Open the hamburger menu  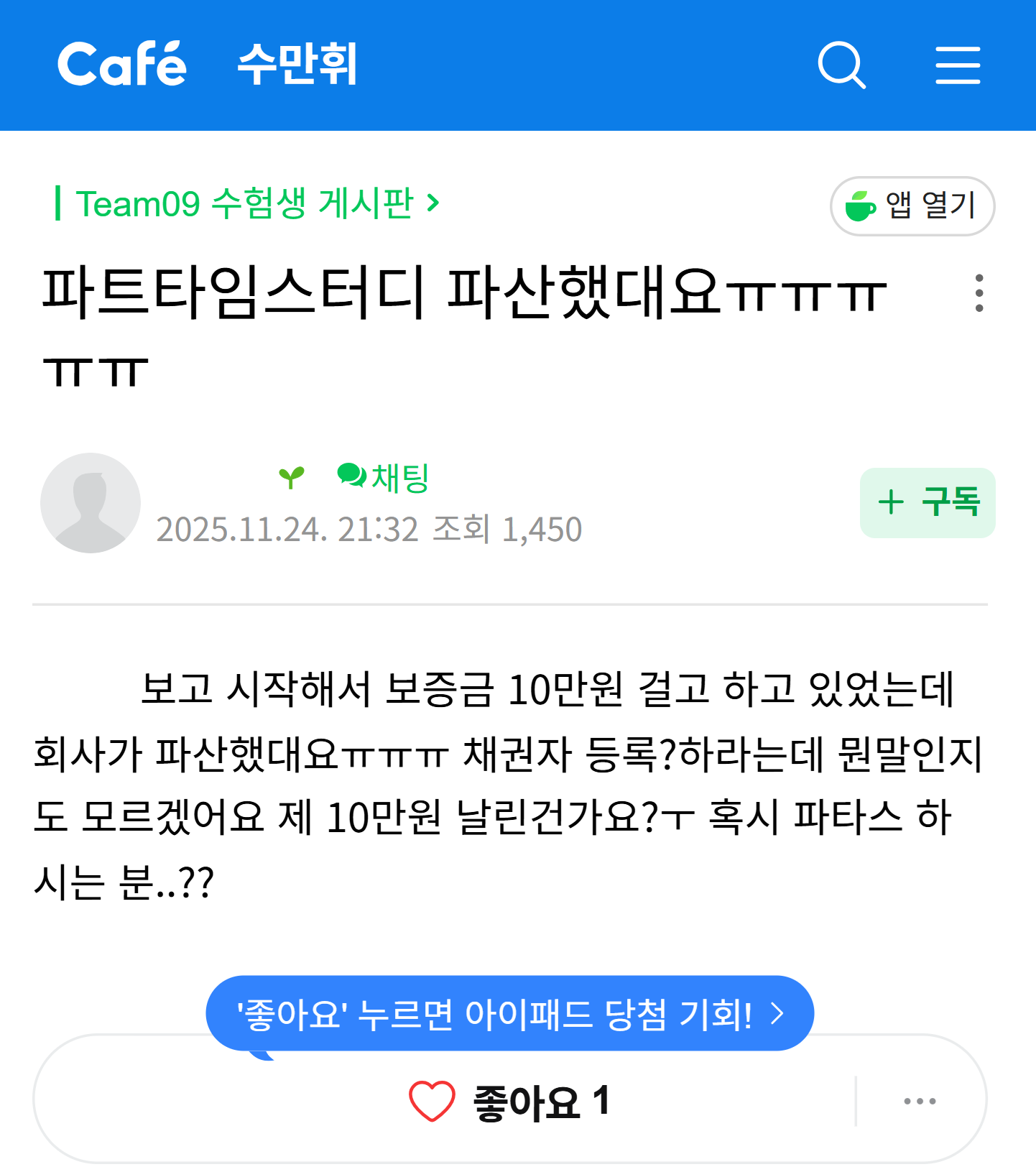(958, 65)
